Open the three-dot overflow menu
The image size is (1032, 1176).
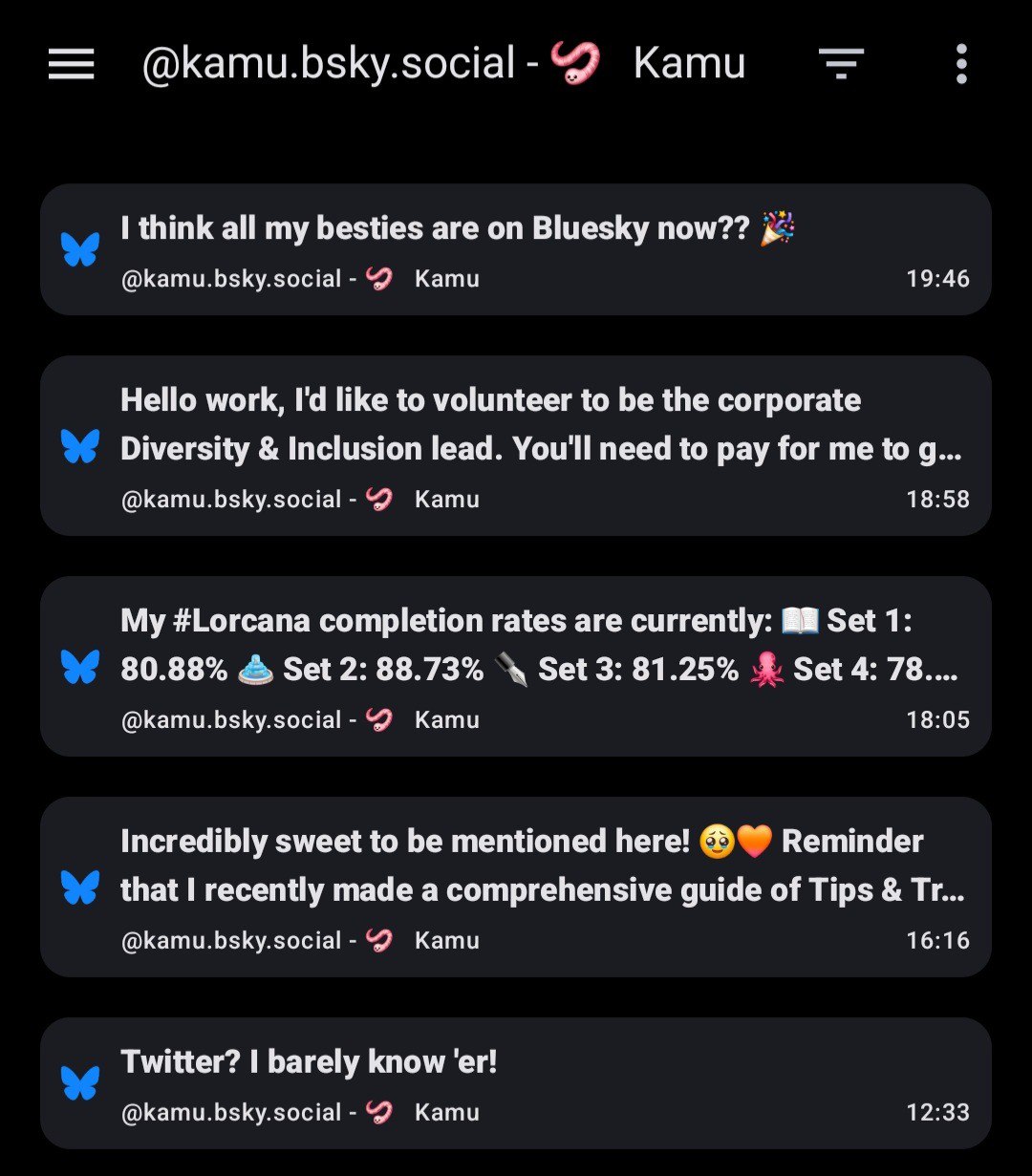coord(961,64)
